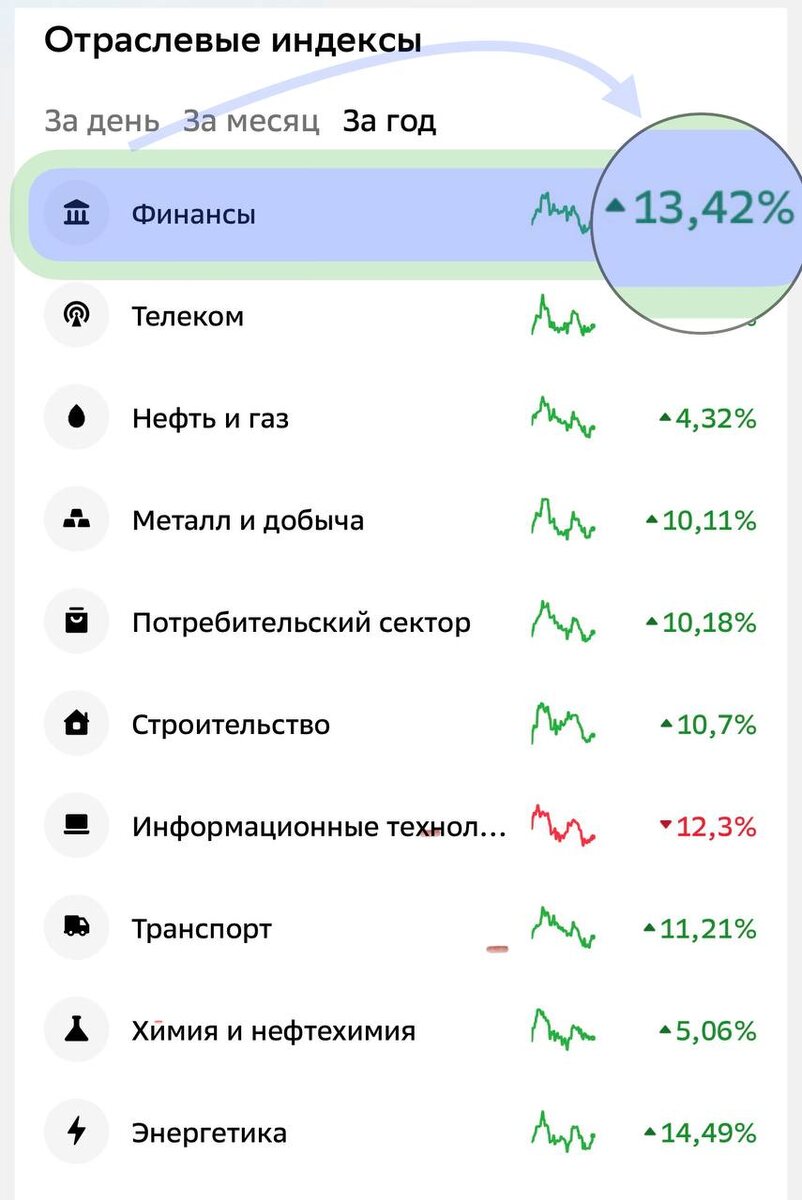Click the lightning icon next to Энергетика
The image size is (802, 1200).
[x=77, y=1132]
